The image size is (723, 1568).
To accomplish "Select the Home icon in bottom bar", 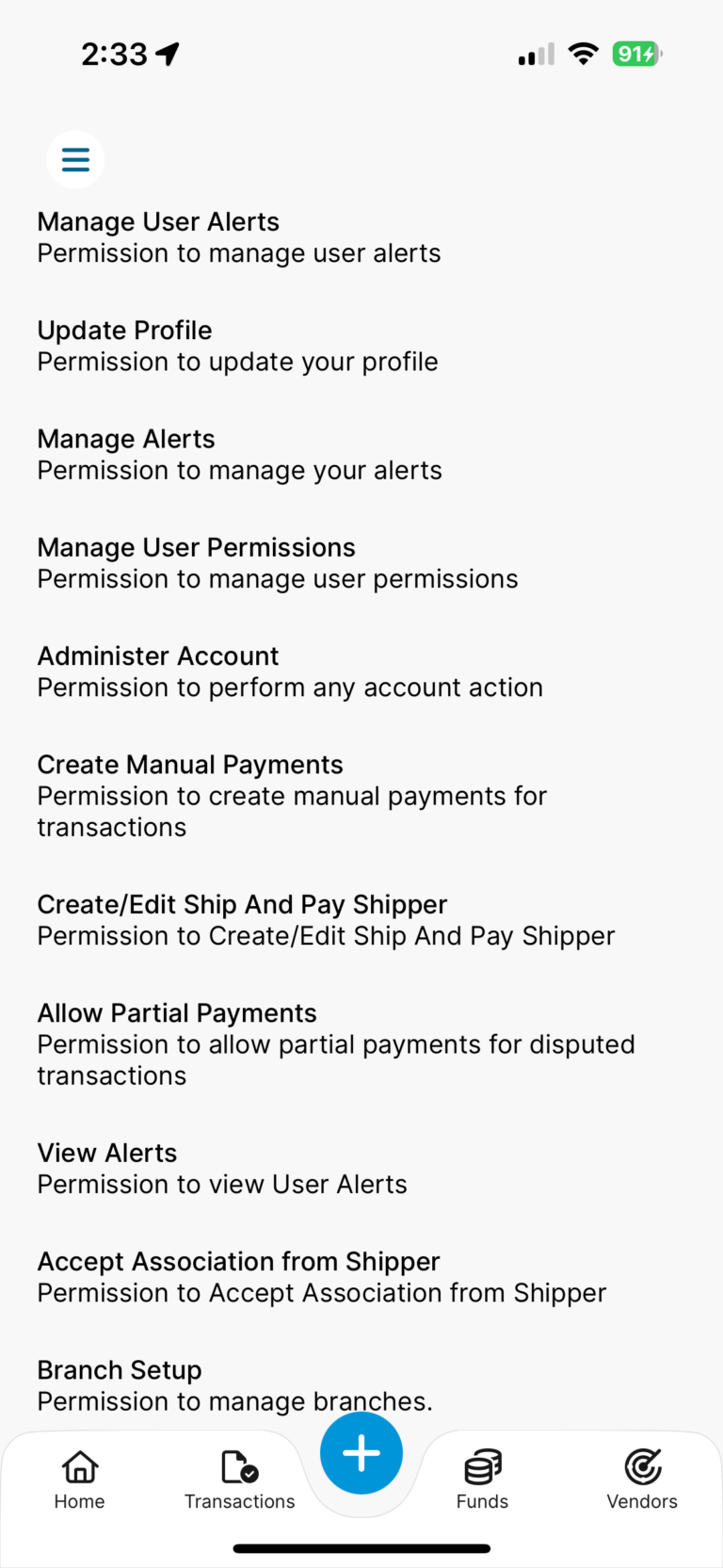I will (79, 1479).
